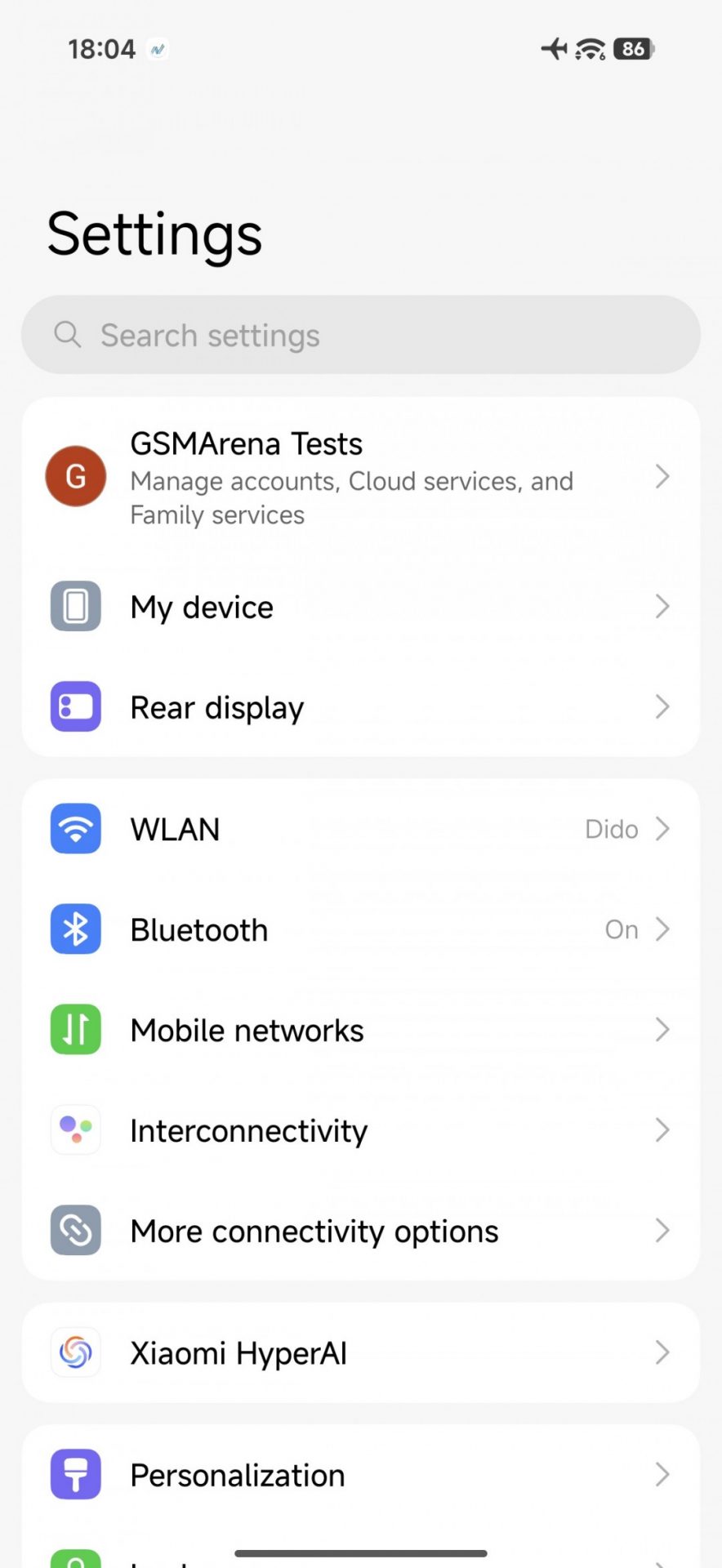Open Bluetooth settings

(359, 929)
